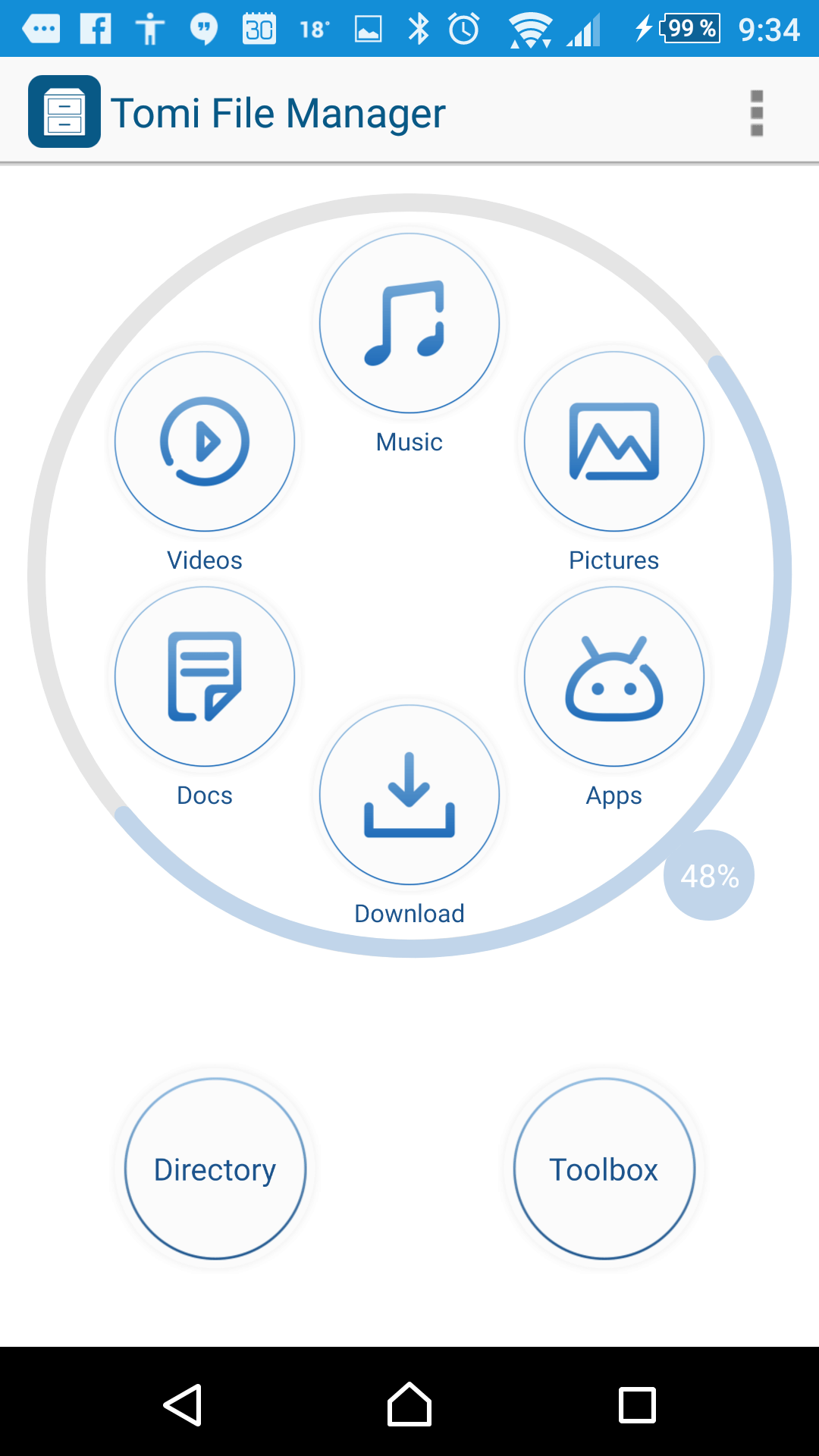This screenshot has height=1456, width=819.
Task: Open the Toolbox
Action: tap(604, 1169)
